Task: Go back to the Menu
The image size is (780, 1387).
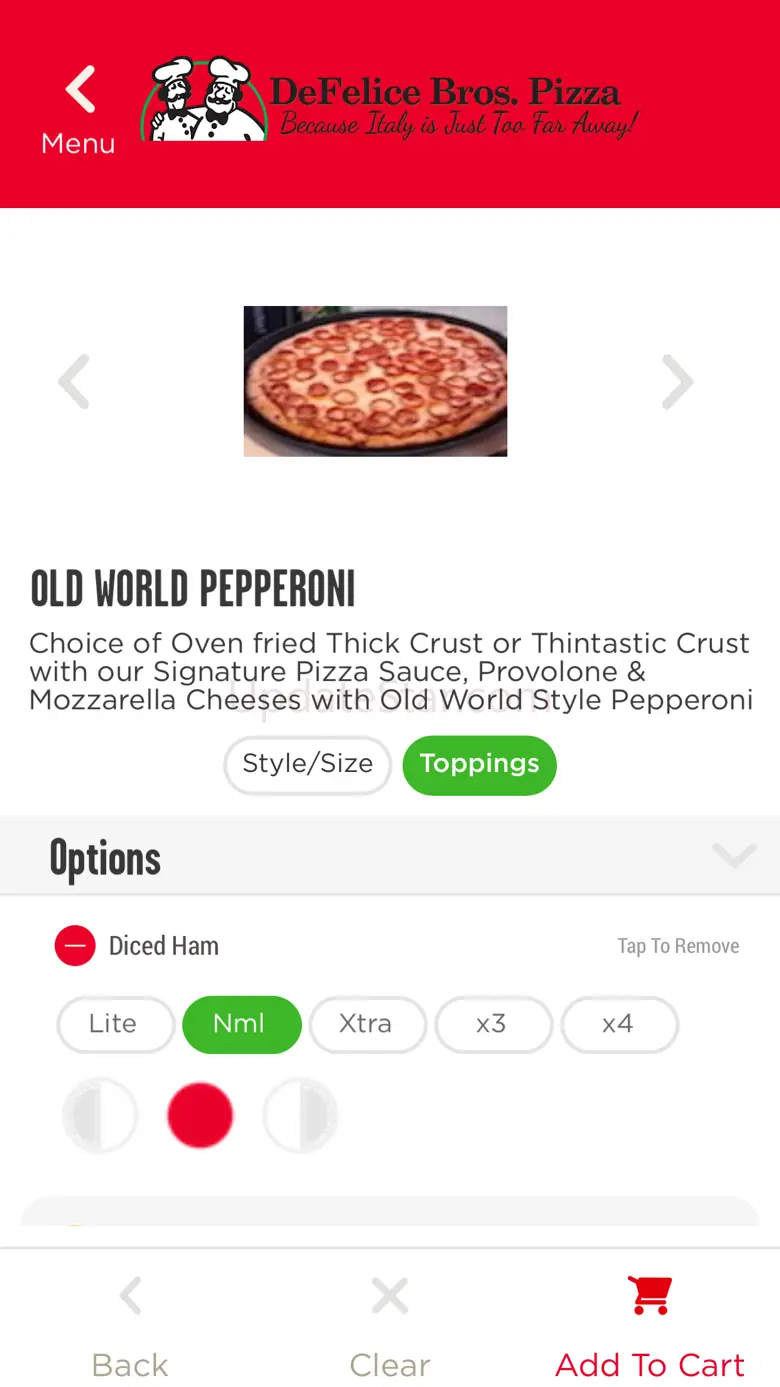Action: coord(78,110)
